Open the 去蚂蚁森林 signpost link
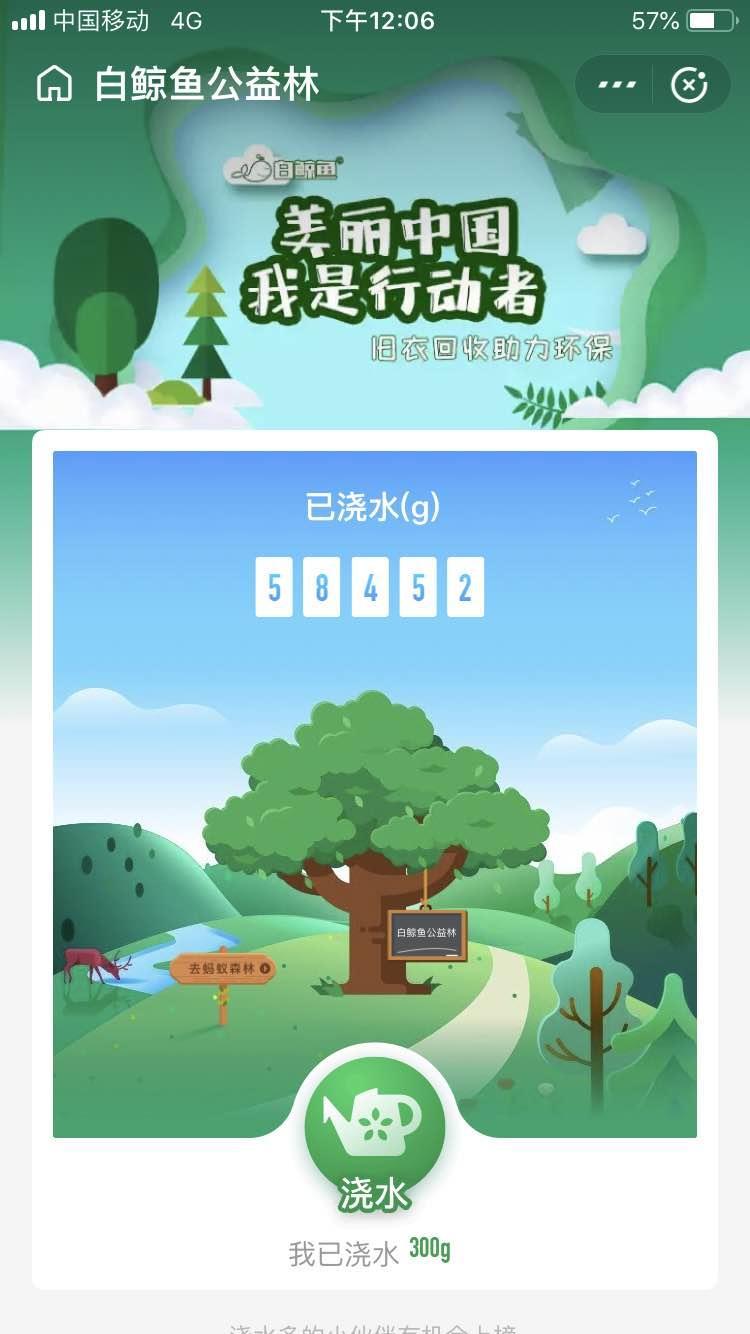 tap(222, 968)
